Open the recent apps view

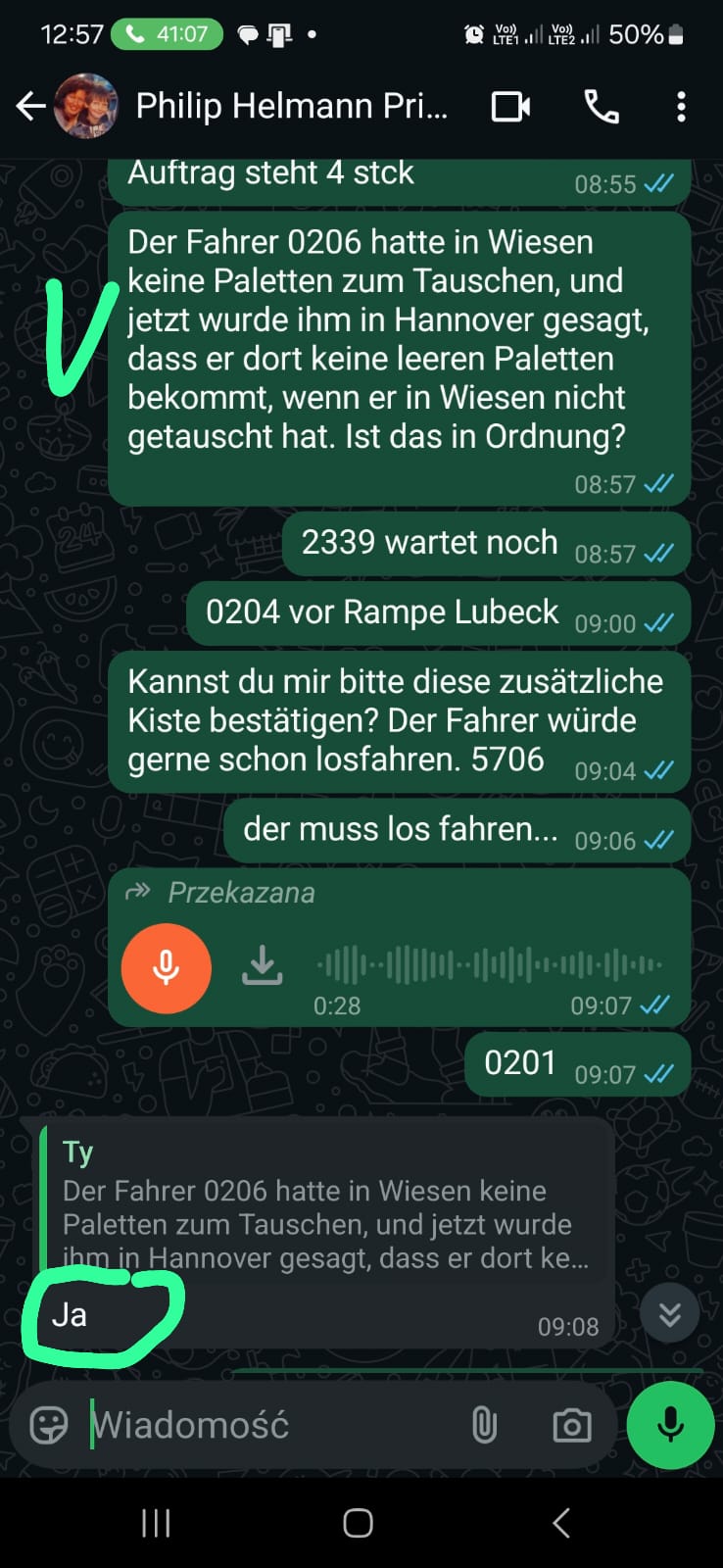tap(156, 1523)
